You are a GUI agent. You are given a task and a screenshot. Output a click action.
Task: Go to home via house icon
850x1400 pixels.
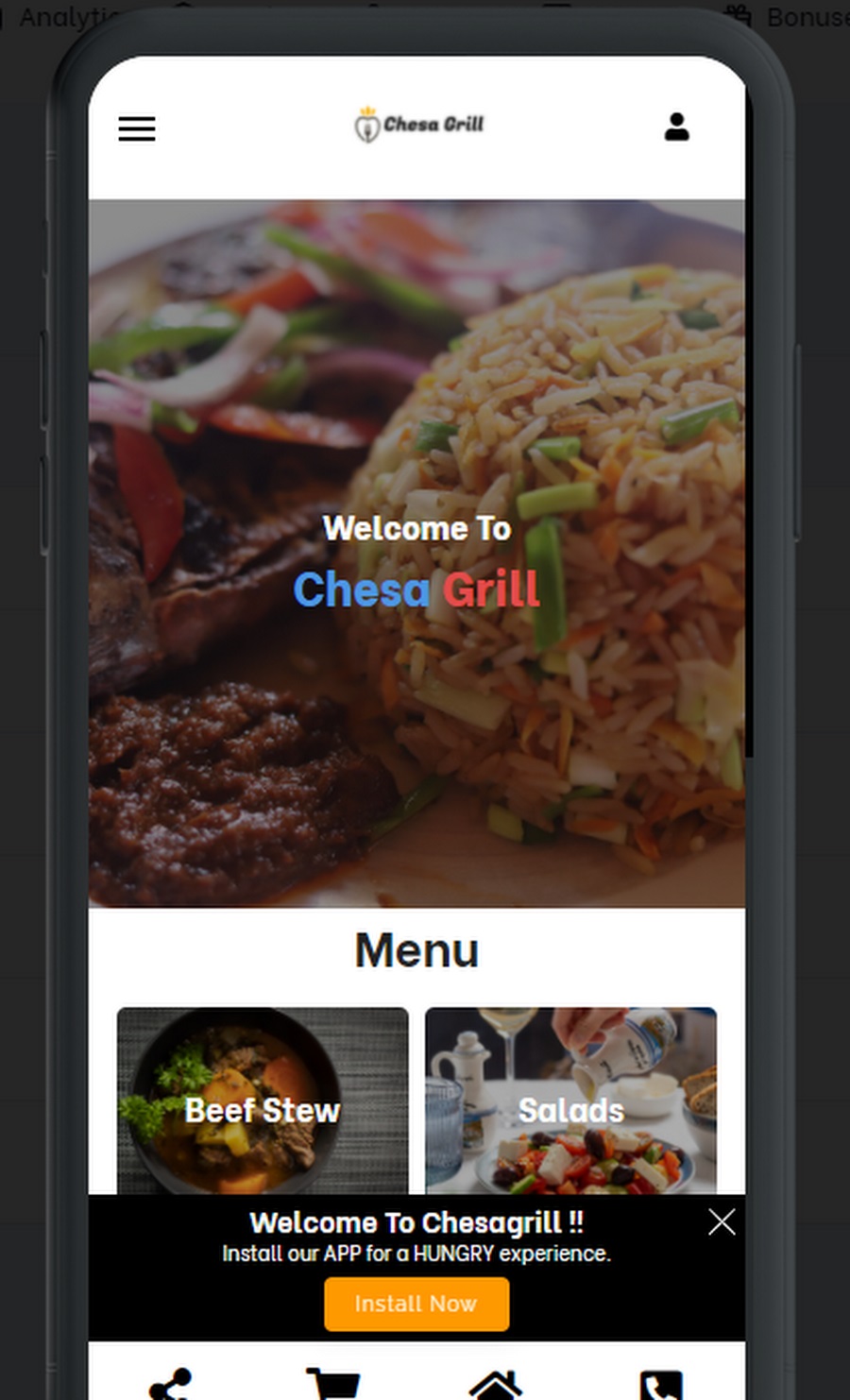point(496,1385)
